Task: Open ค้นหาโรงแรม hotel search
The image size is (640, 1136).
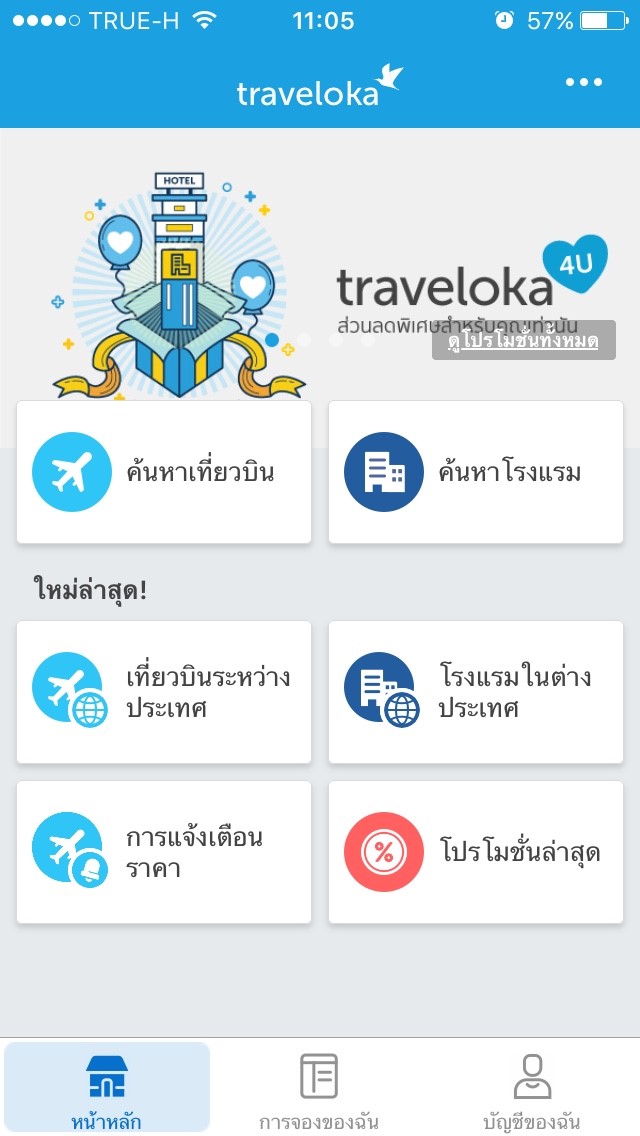Action: click(x=476, y=472)
